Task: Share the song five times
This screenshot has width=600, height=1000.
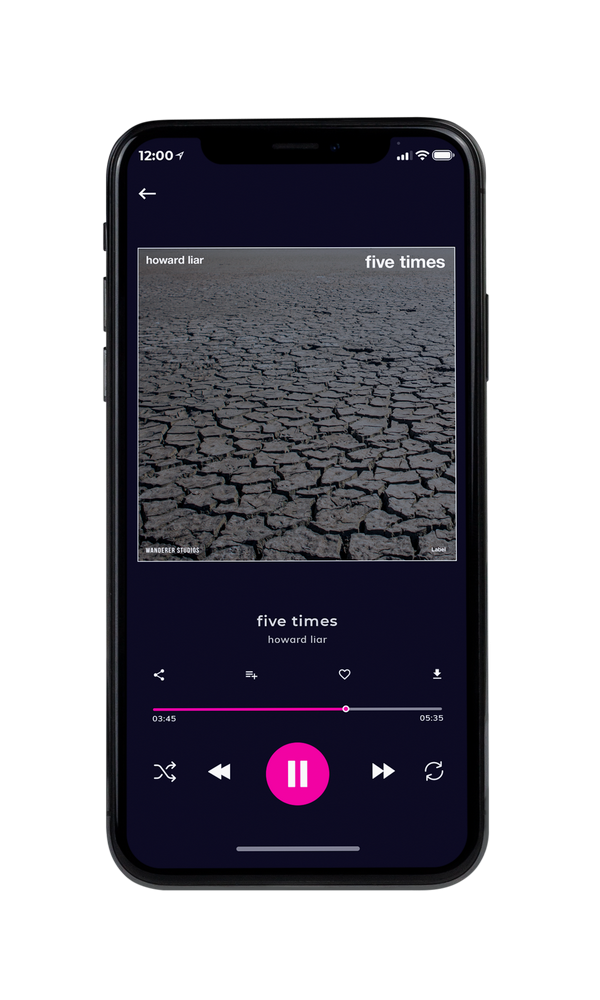Action: 159,675
